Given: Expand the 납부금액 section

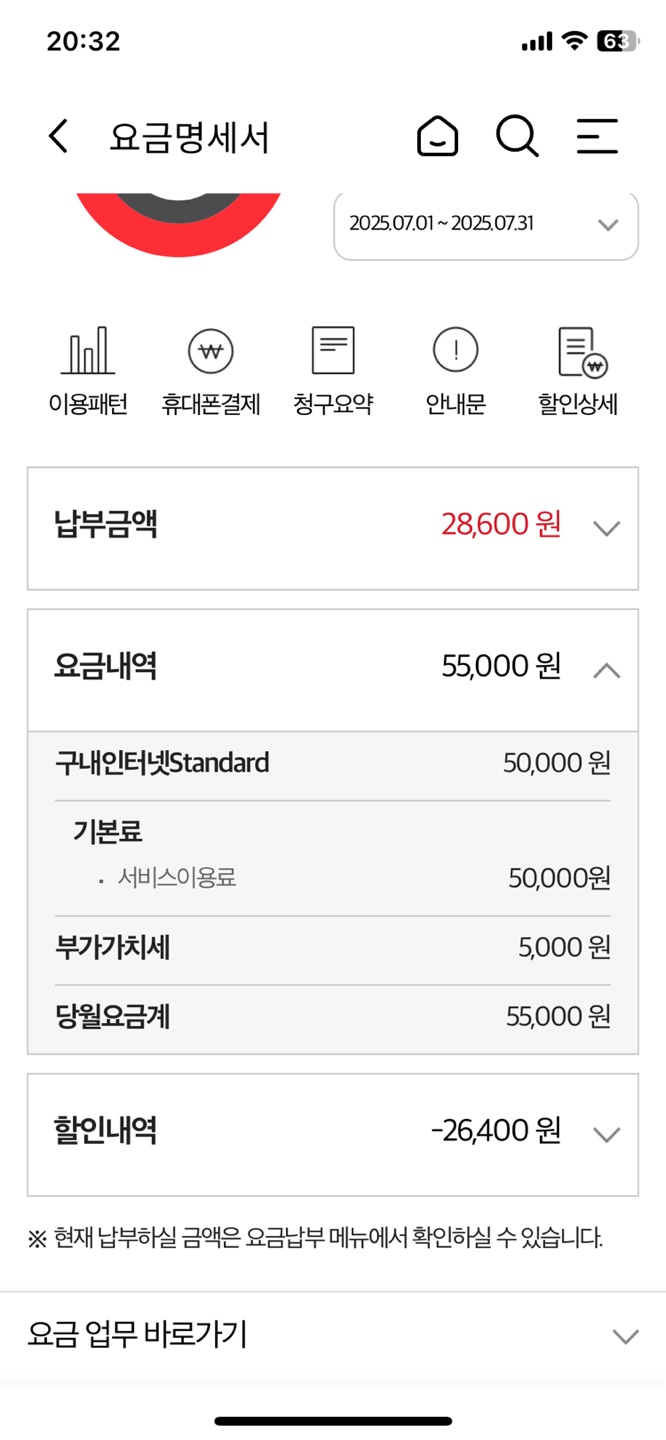Looking at the screenshot, I should (333, 528).
